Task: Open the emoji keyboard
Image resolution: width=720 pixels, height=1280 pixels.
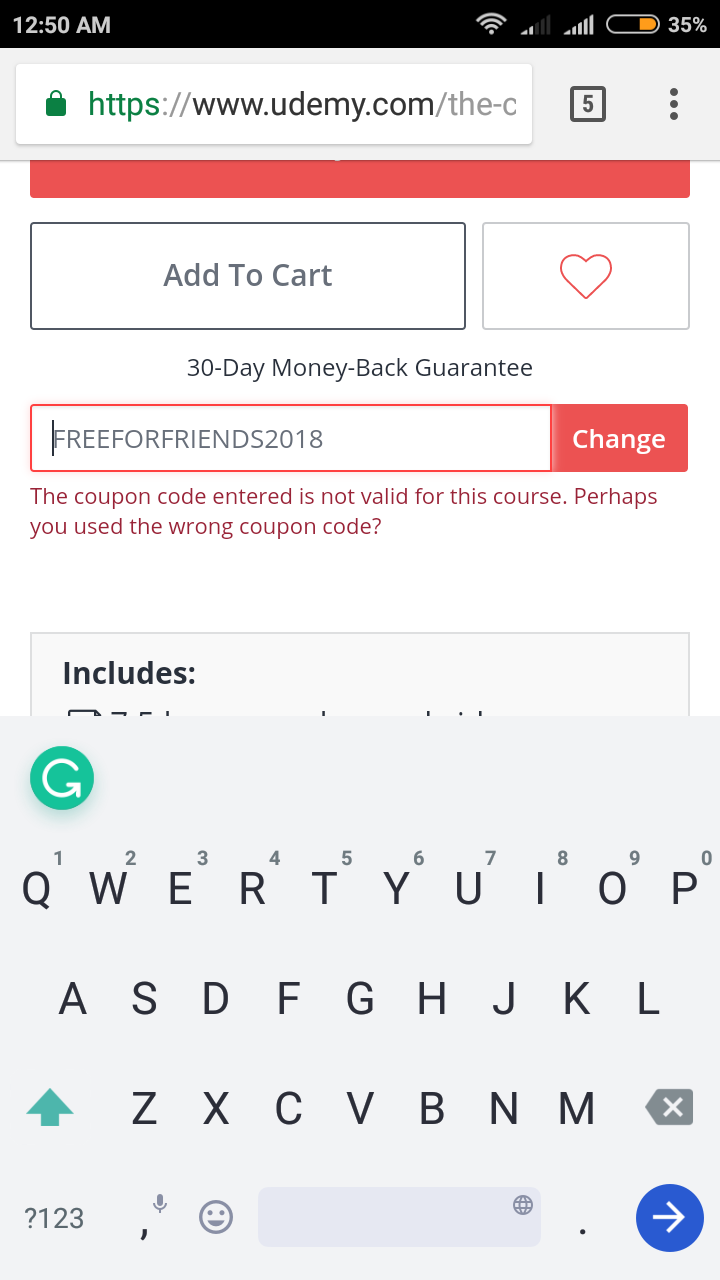Action: pyautogui.click(x=216, y=1217)
